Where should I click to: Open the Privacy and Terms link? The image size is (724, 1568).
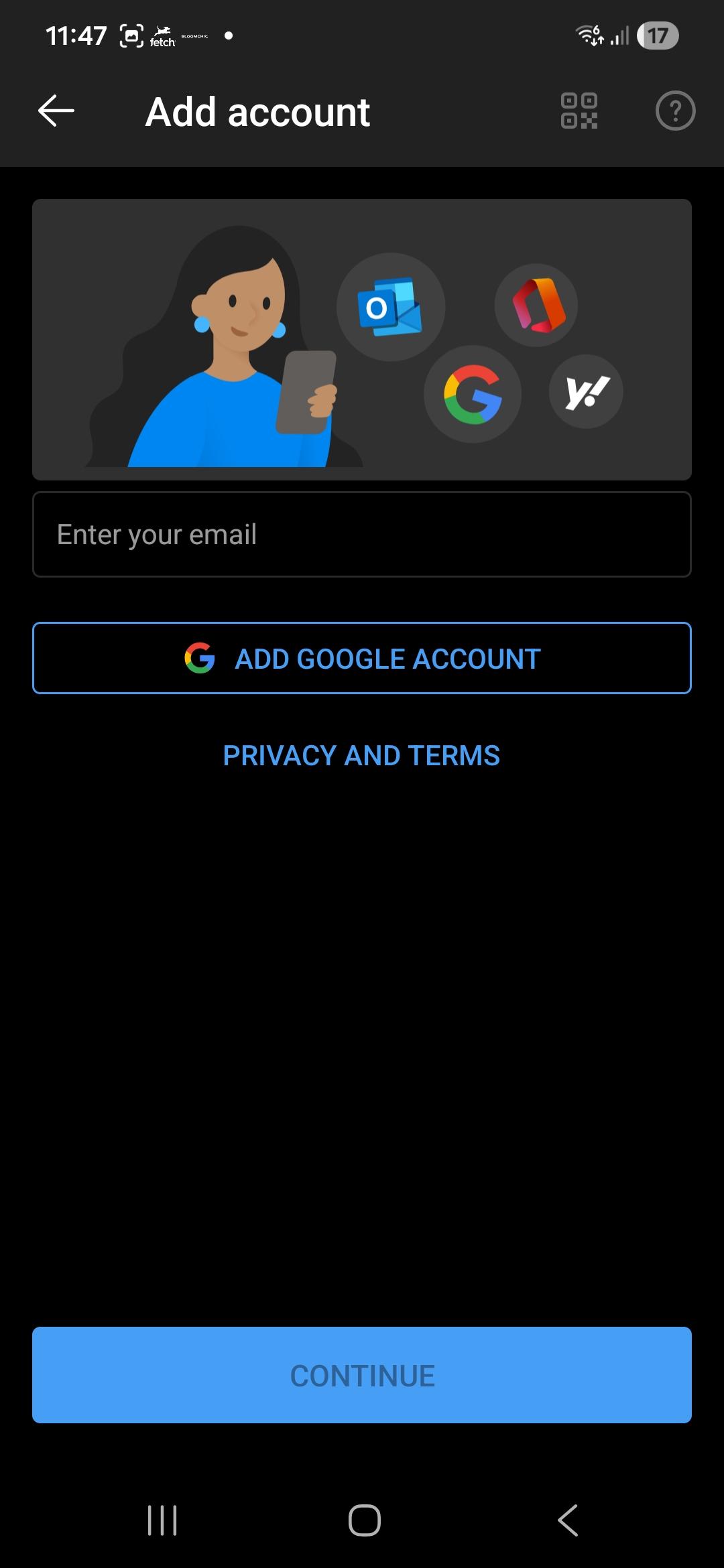coord(361,756)
